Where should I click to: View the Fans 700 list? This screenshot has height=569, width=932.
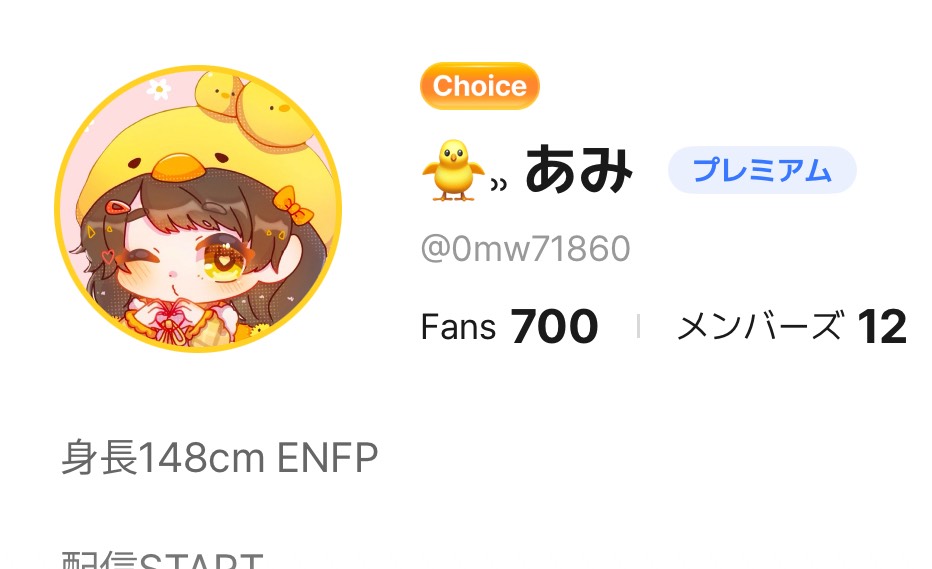point(509,327)
